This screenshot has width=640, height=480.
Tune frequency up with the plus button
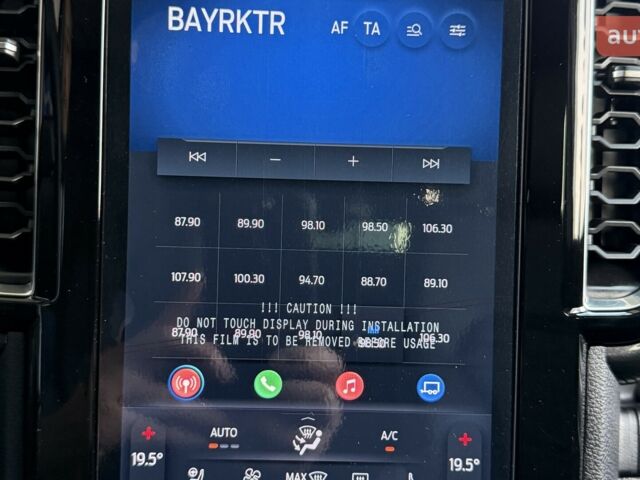(353, 162)
